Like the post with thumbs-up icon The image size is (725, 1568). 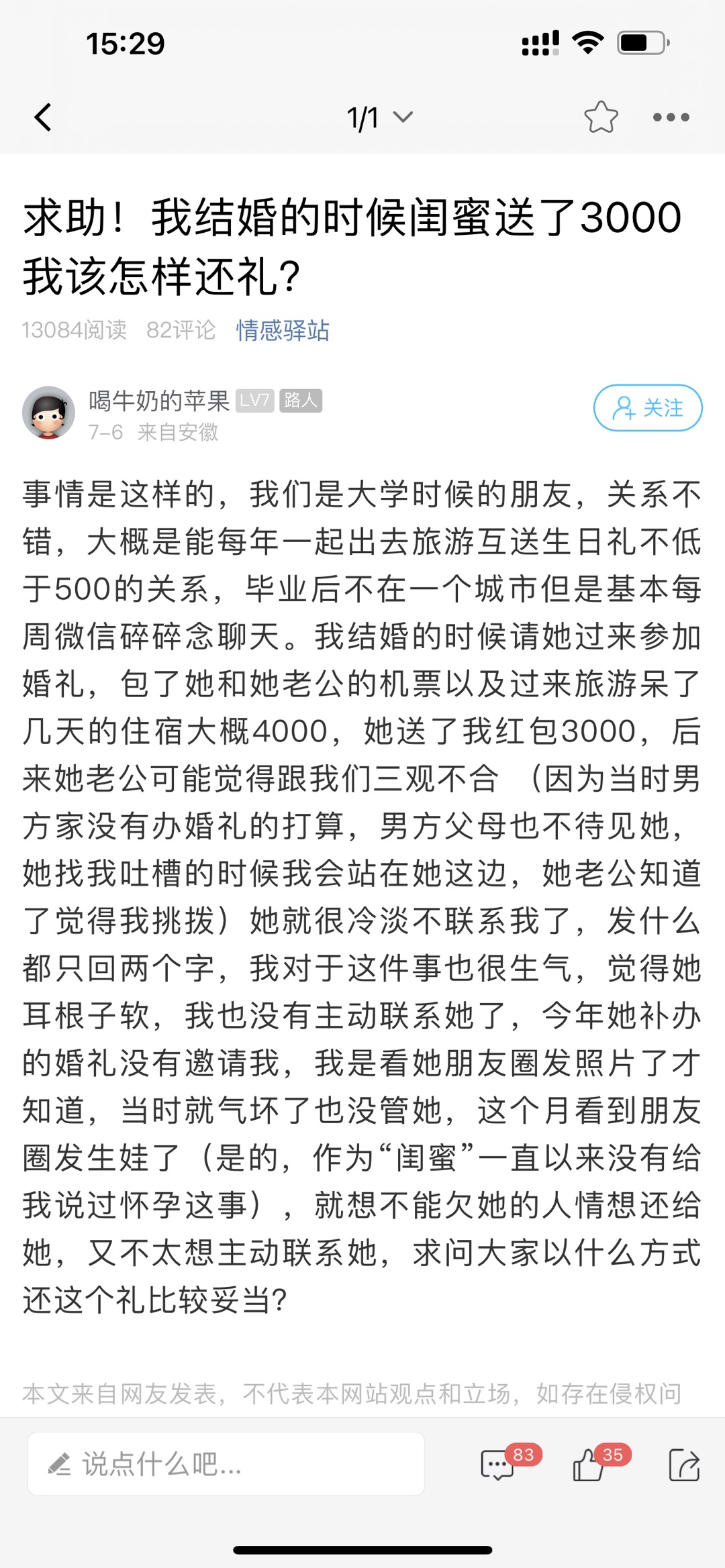pos(589,1465)
